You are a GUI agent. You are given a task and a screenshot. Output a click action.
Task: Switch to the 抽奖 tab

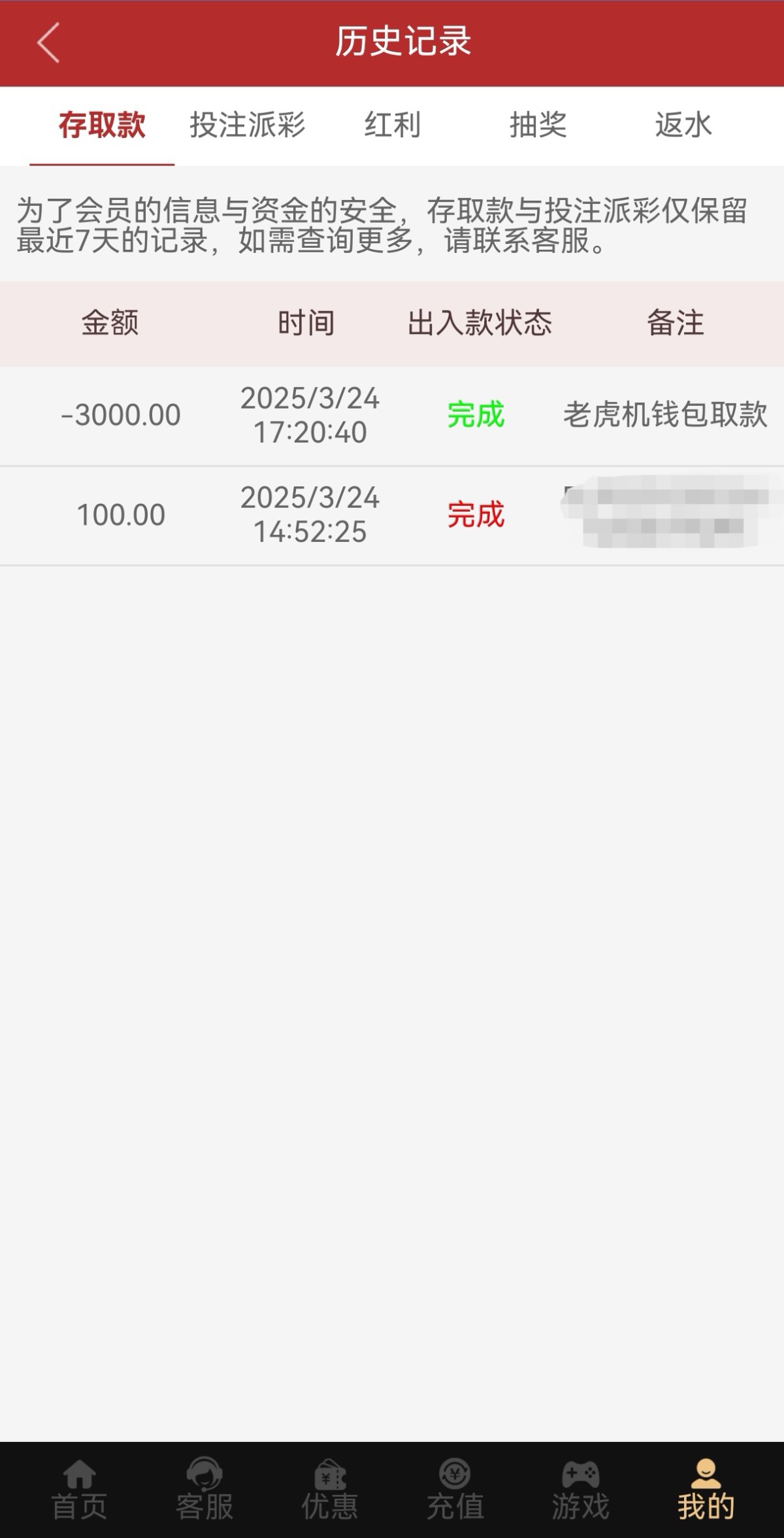click(538, 125)
